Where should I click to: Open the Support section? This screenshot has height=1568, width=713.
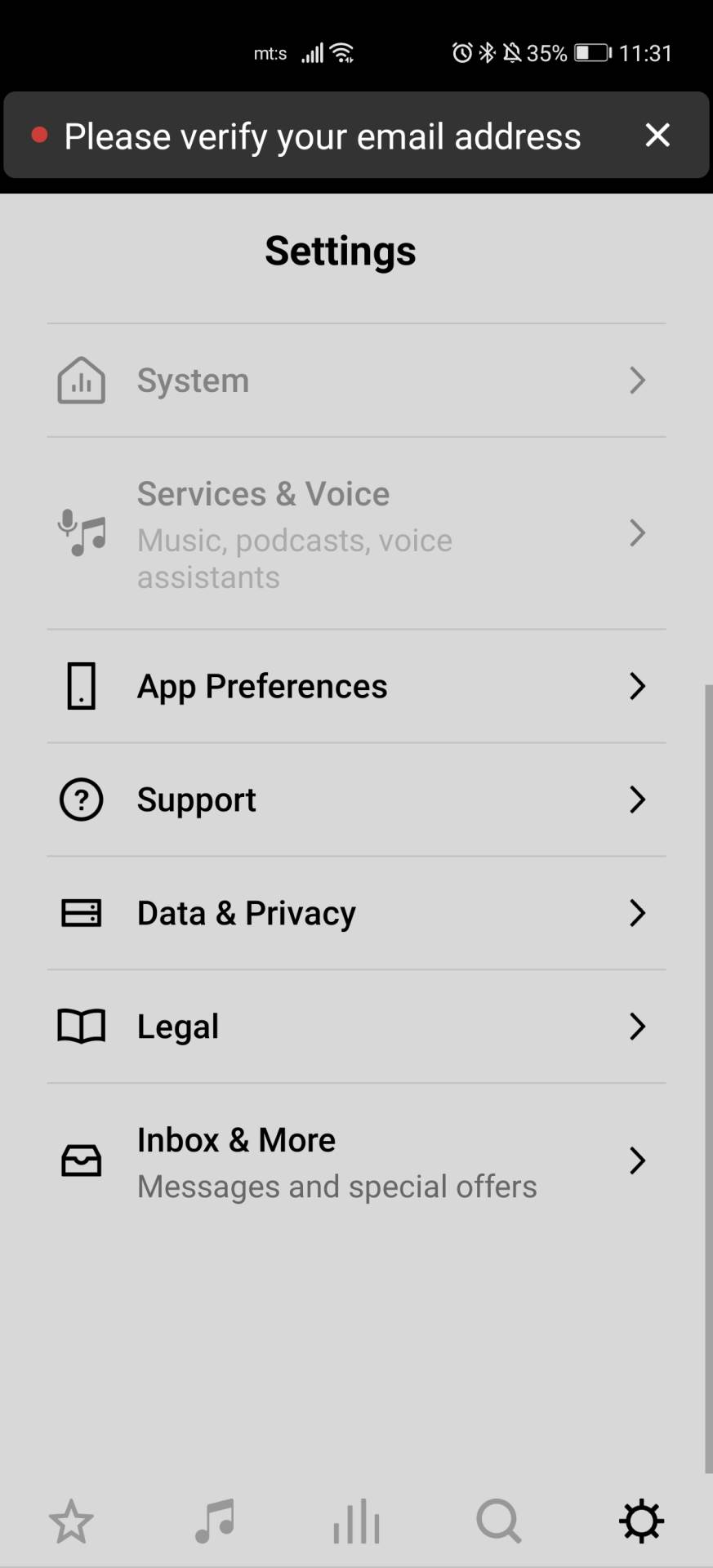(356, 800)
